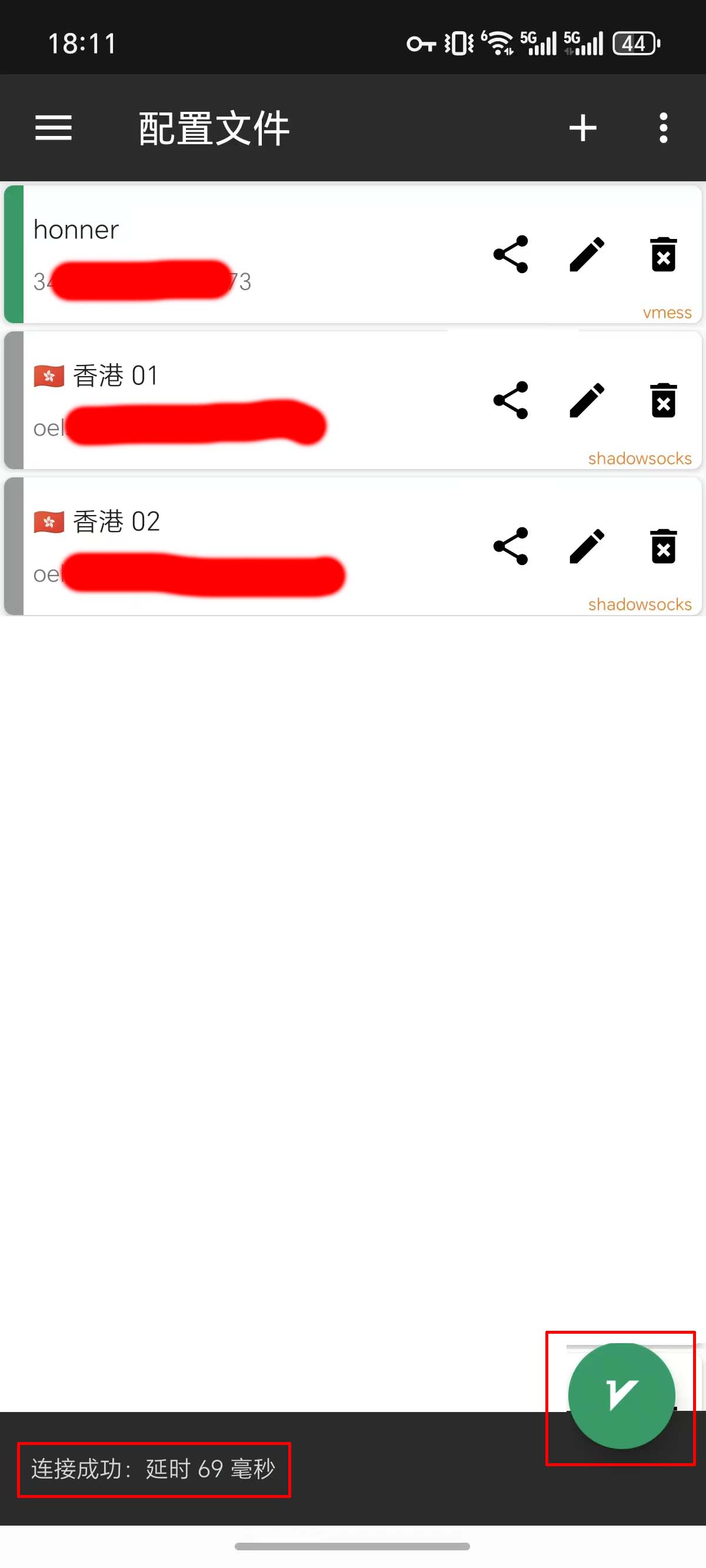This screenshot has height=1568, width=706.
Task: Delete the 香港 02 config
Action: (x=664, y=546)
